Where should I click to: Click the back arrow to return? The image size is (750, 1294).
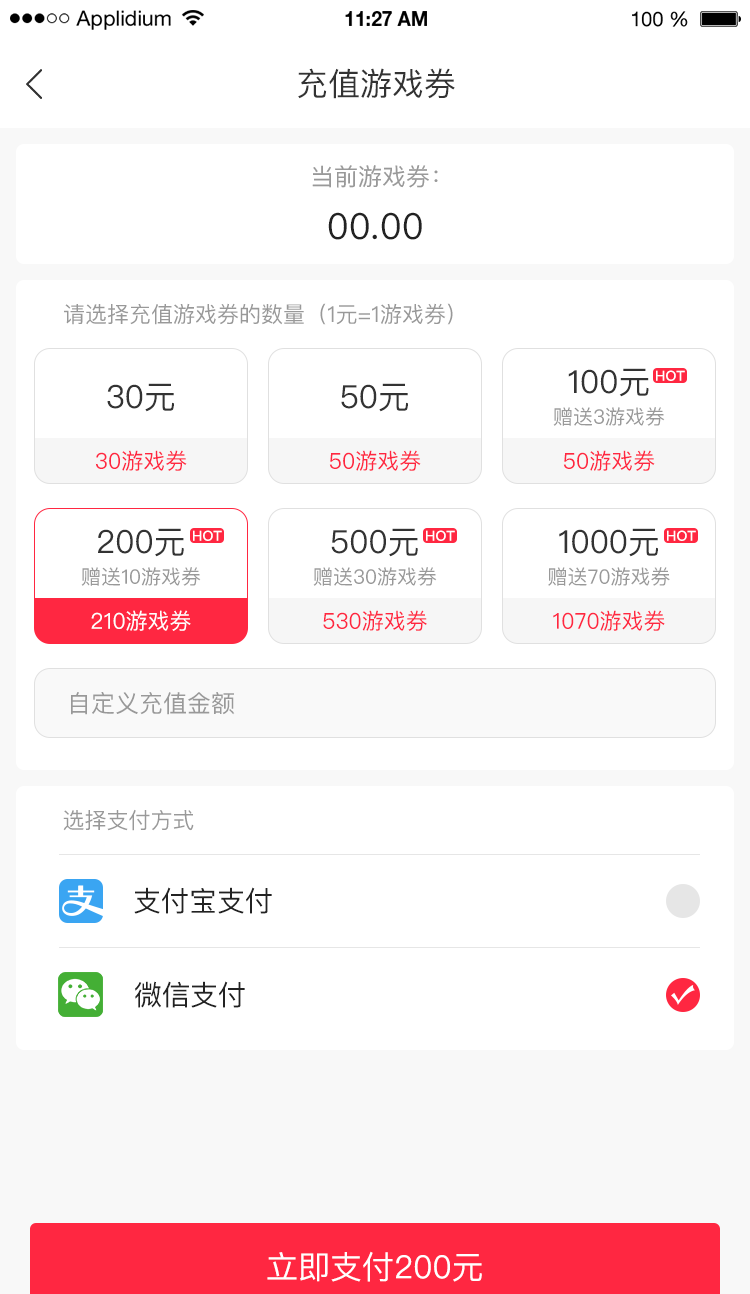point(34,84)
